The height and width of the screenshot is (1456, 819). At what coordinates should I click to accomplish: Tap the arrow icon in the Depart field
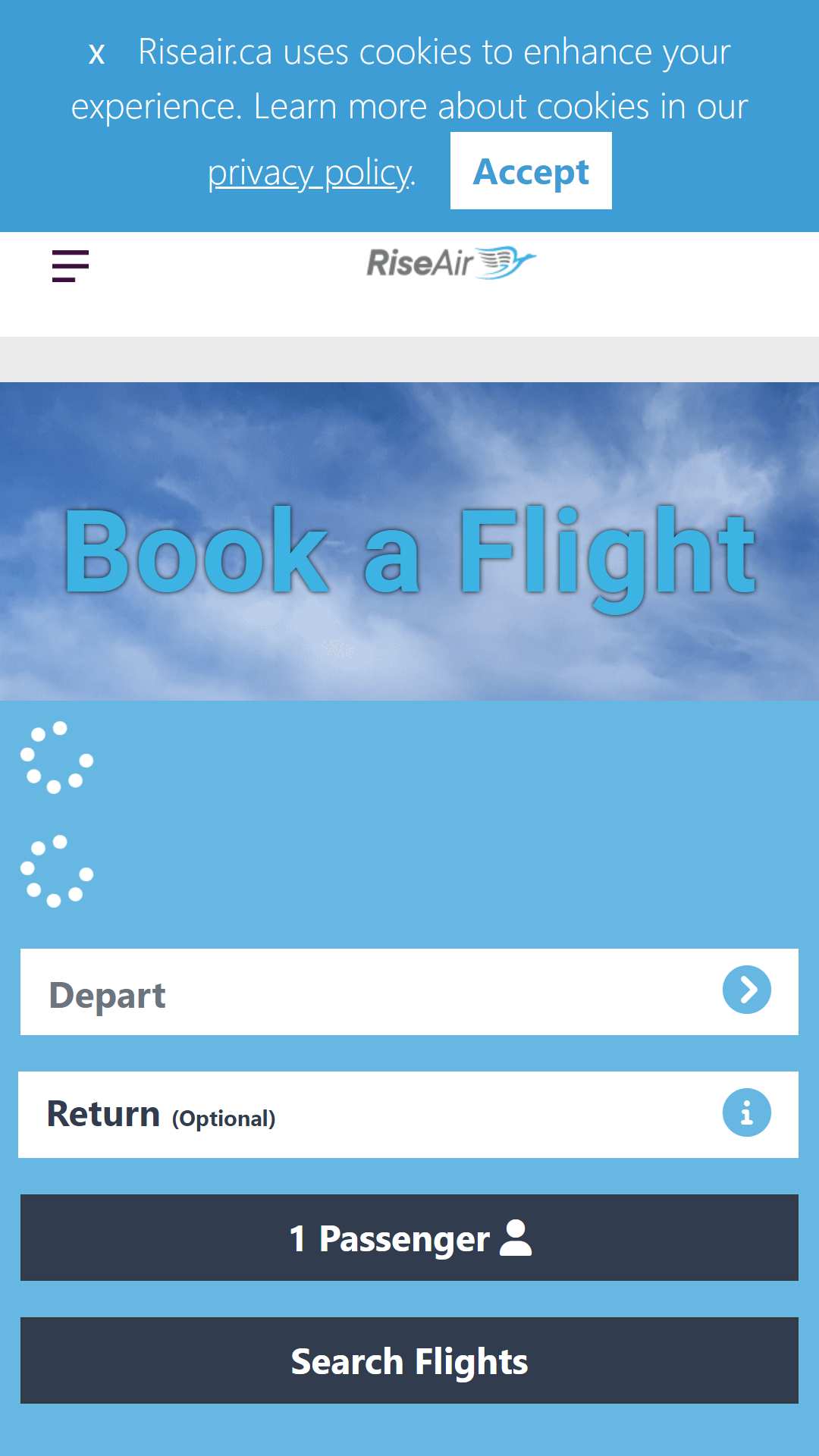pos(746,990)
